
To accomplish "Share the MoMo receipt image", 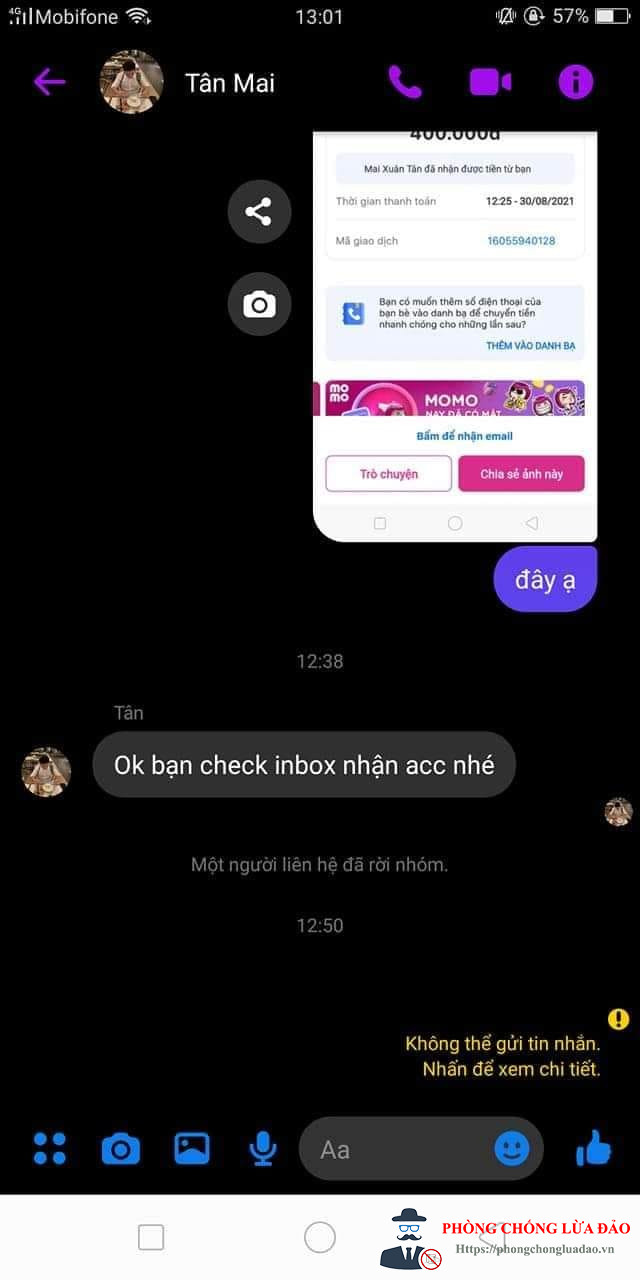I will point(259,212).
